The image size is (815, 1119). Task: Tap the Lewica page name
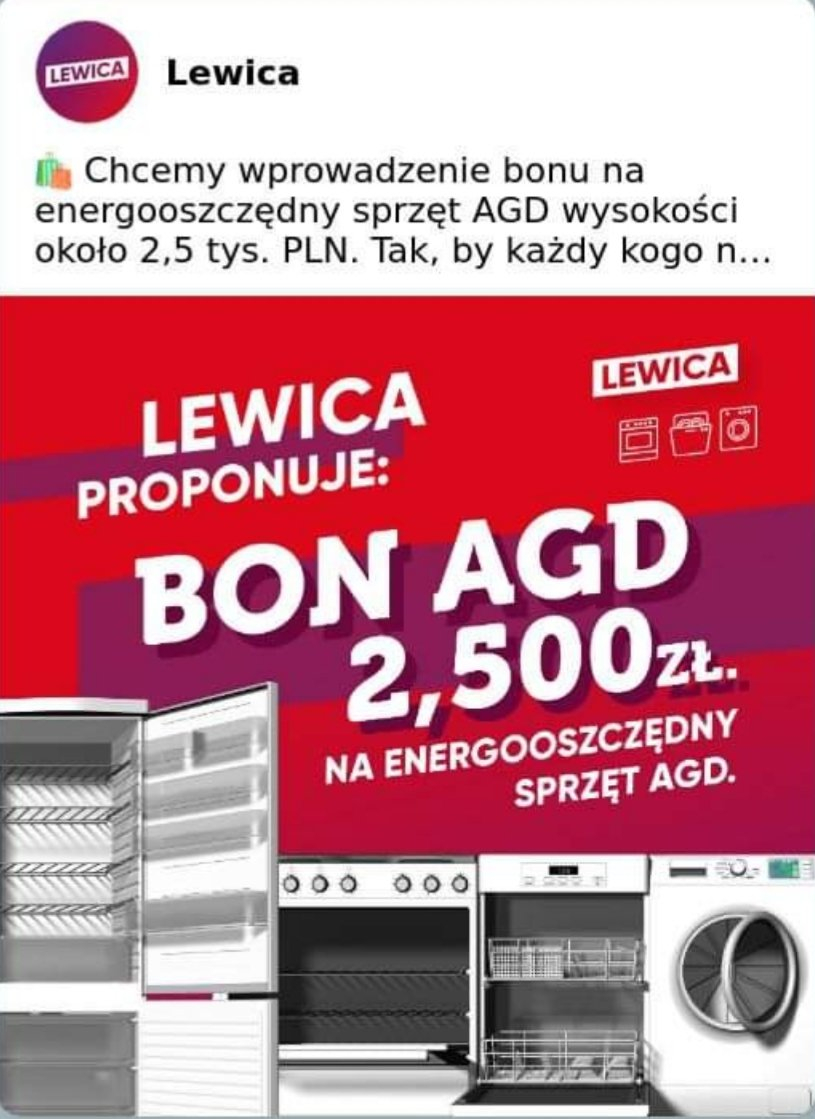point(232,73)
